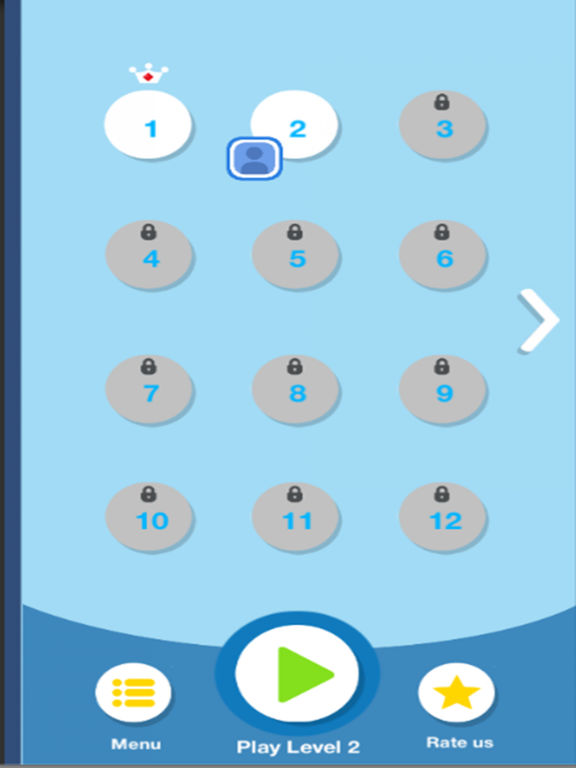Tap the player avatar icon
The image size is (576, 768).
click(255, 158)
